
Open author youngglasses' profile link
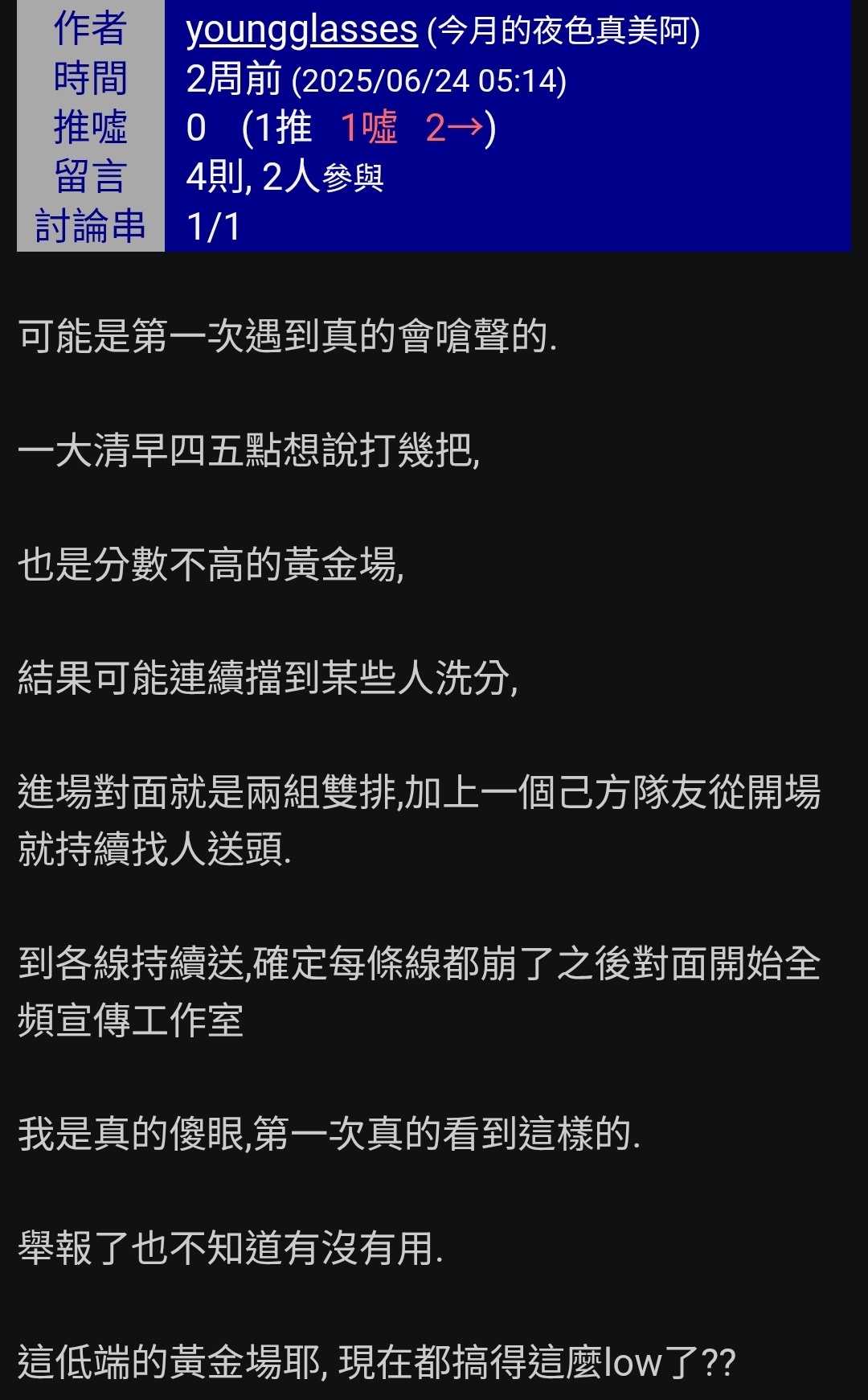tap(301, 30)
